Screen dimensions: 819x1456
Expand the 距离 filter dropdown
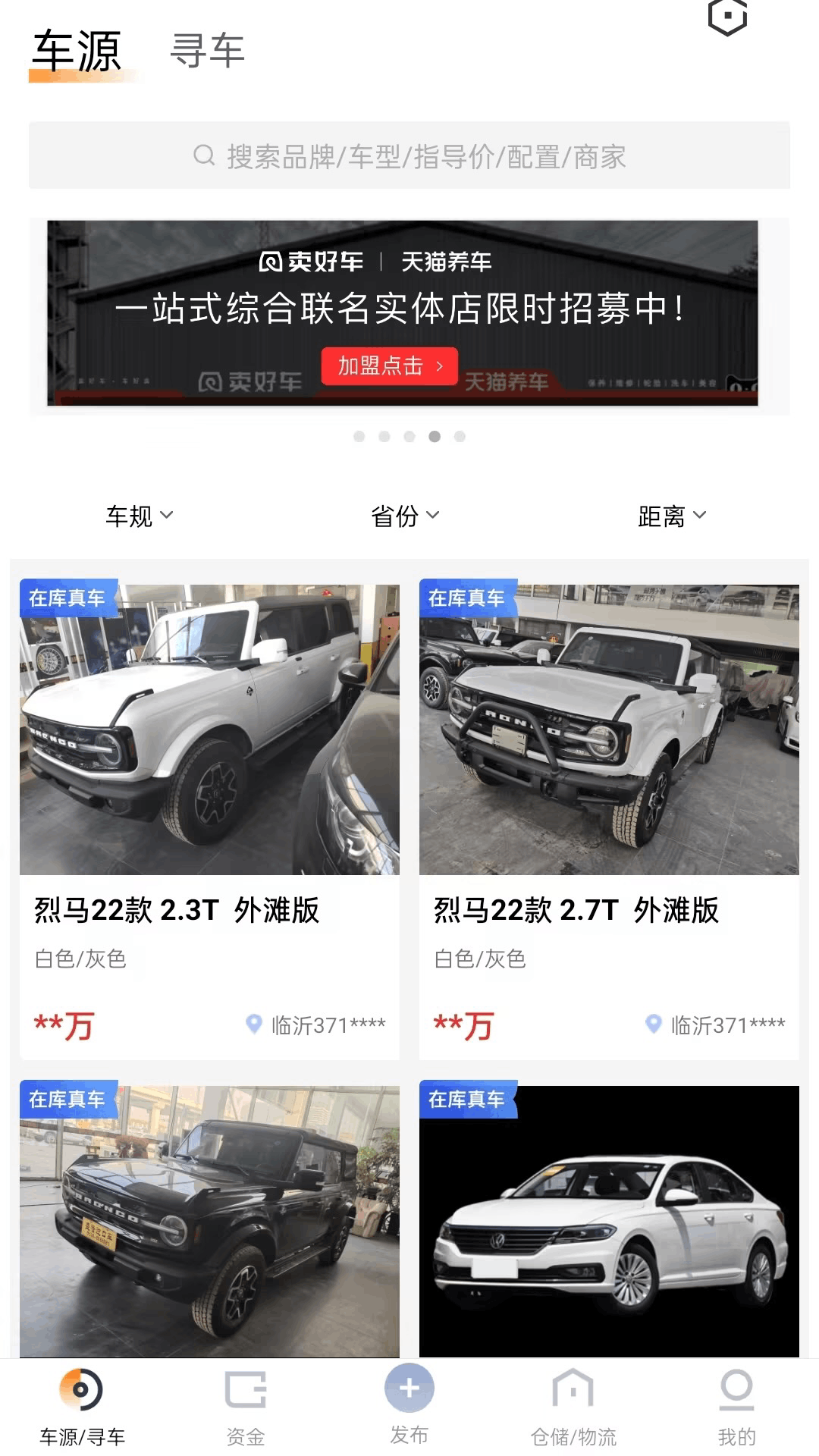tap(672, 516)
